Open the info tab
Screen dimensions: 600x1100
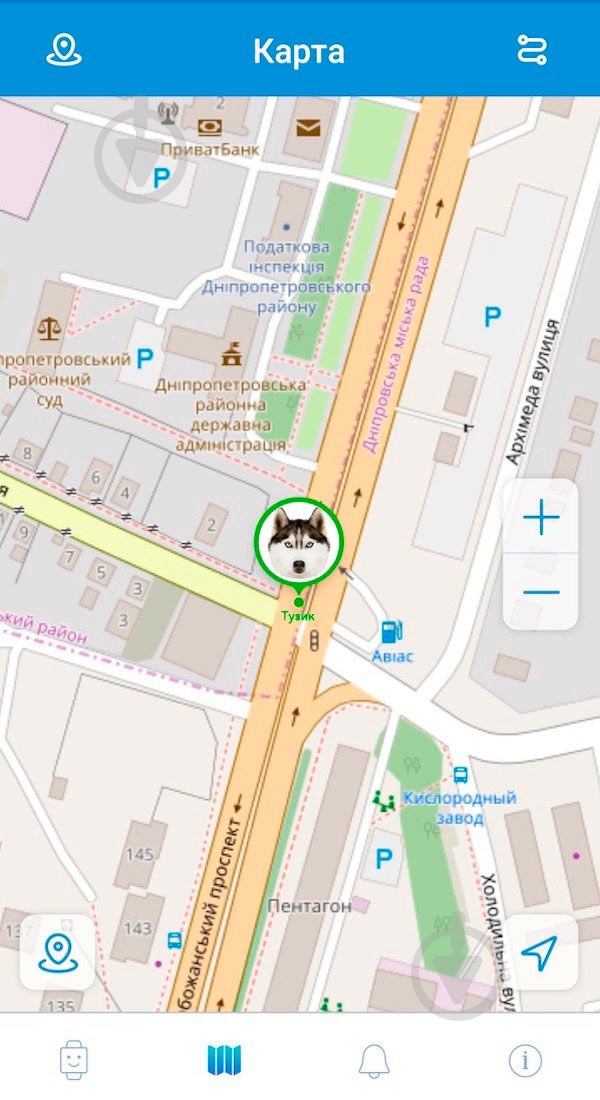(x=525, y=1060)
